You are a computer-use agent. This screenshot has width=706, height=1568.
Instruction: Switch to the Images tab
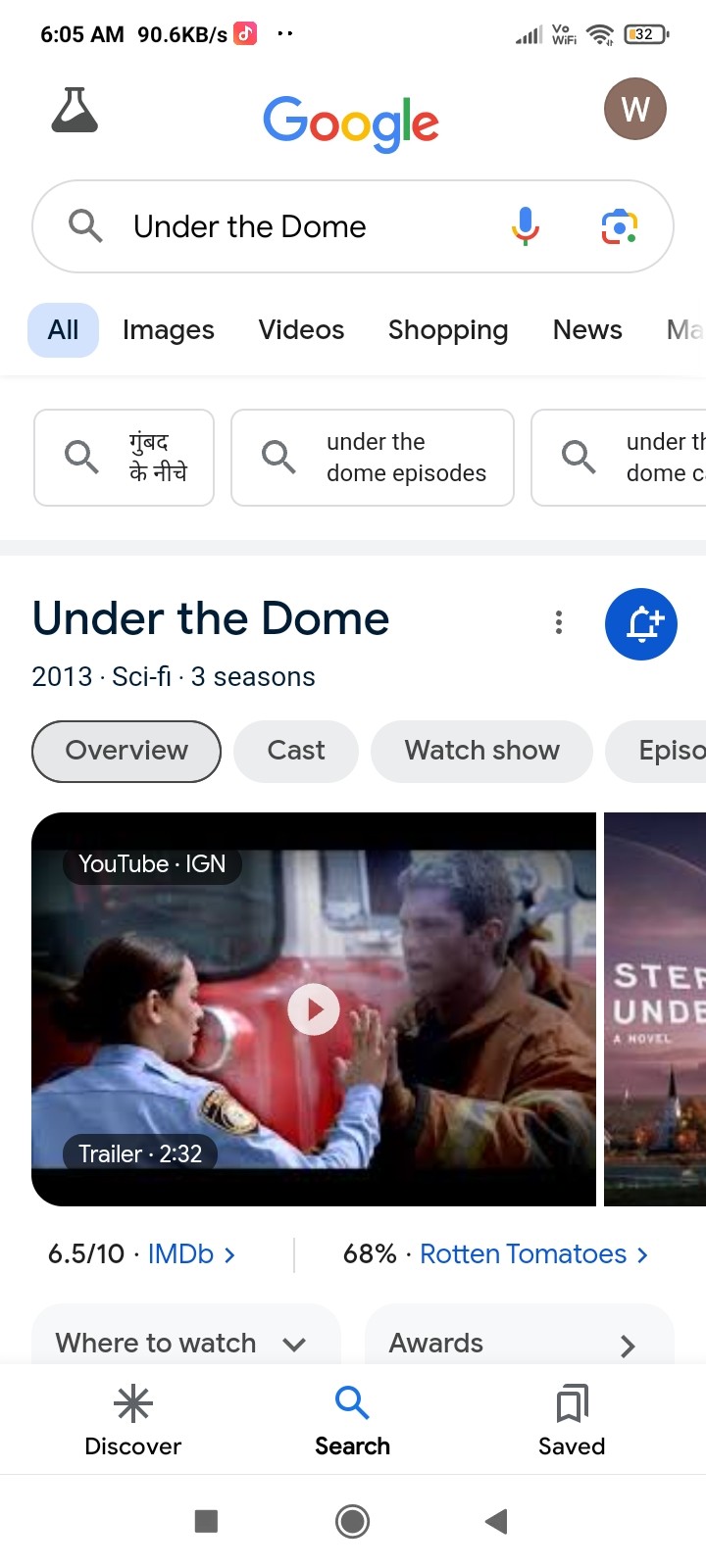pyautogui.click(x=169, y=330)
